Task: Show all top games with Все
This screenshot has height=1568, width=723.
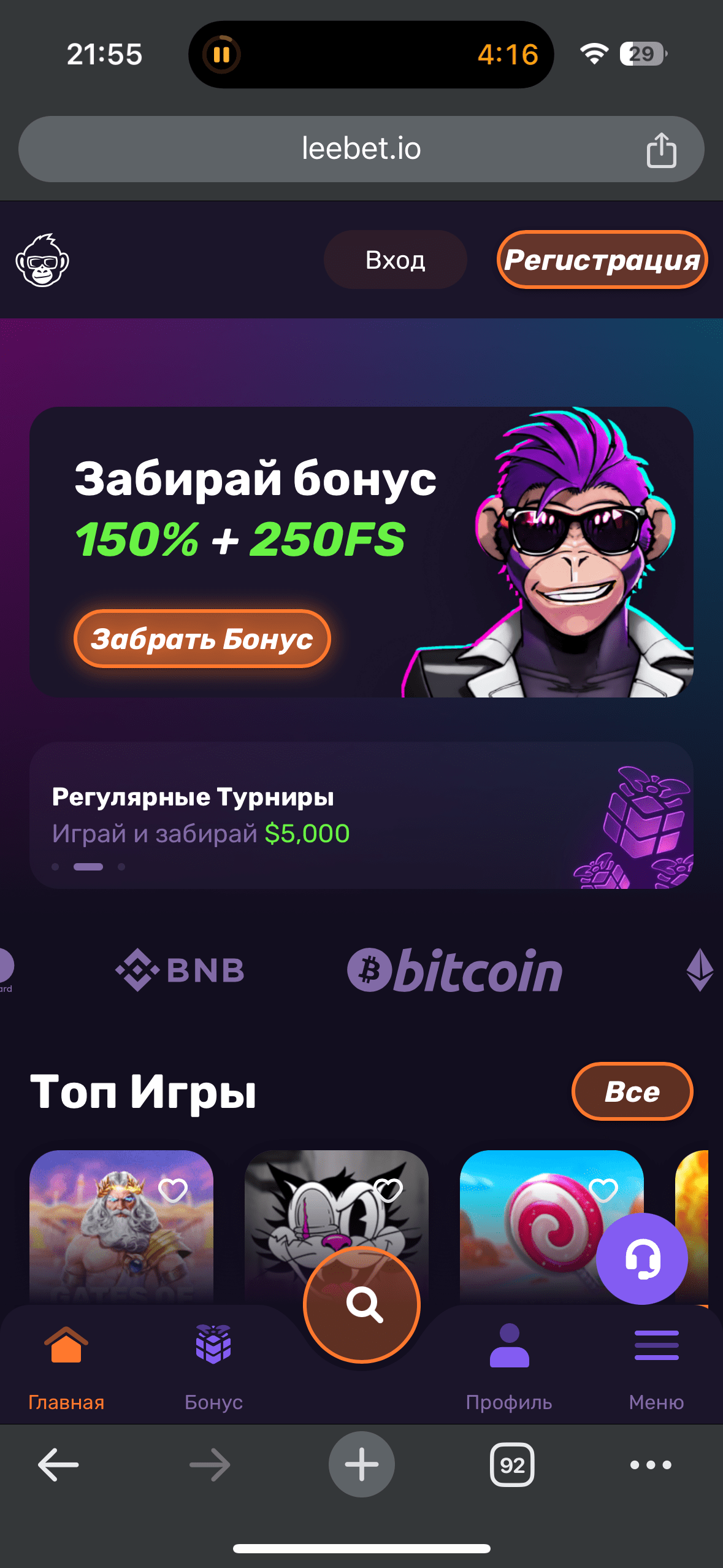Action: coord(632,1091)
